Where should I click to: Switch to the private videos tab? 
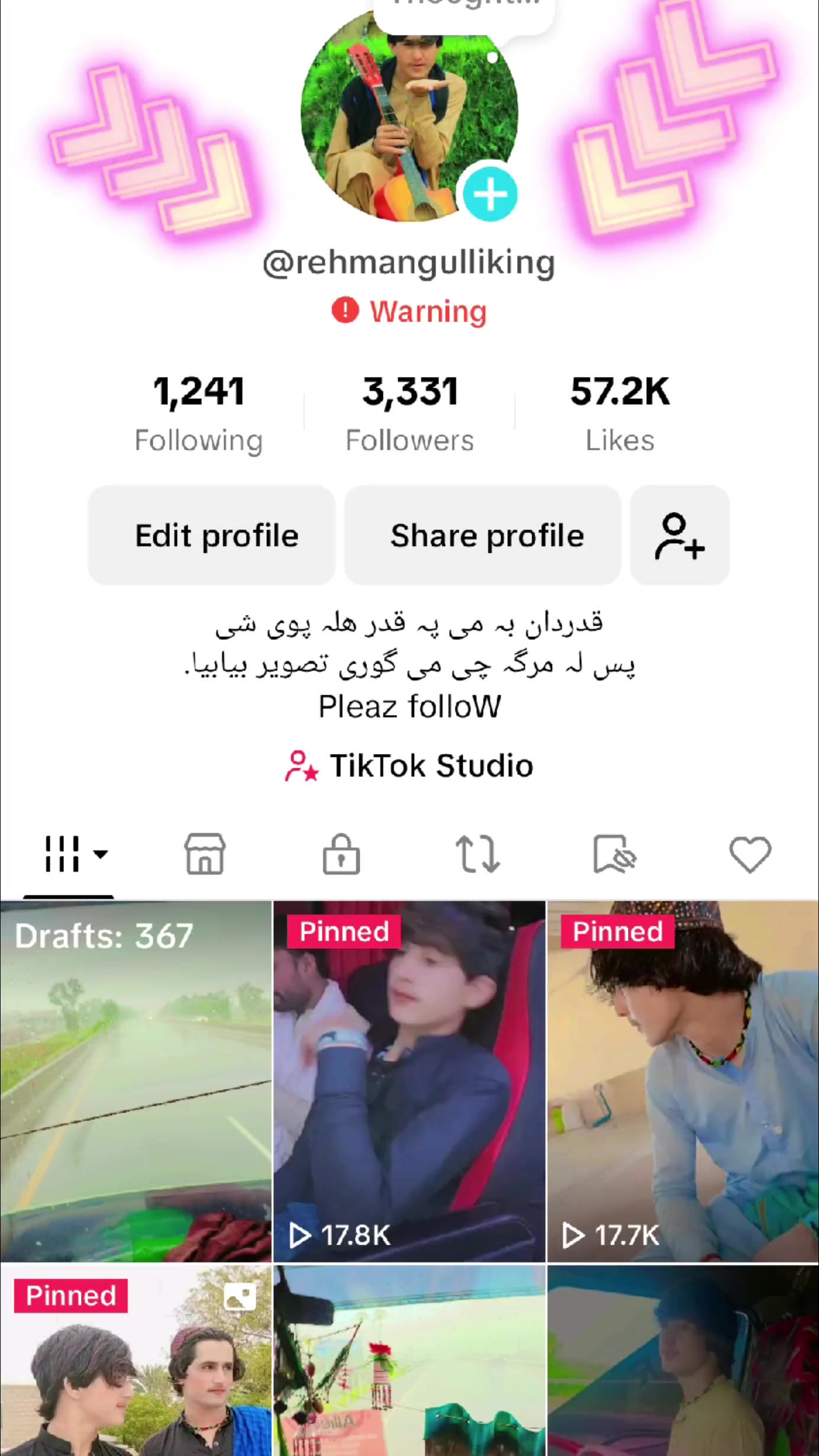tap(341, 854)
